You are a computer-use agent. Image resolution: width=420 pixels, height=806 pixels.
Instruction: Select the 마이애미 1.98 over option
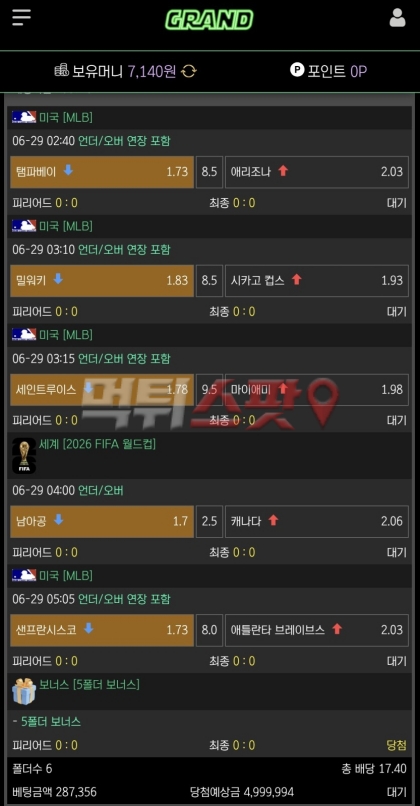[317, 390]
